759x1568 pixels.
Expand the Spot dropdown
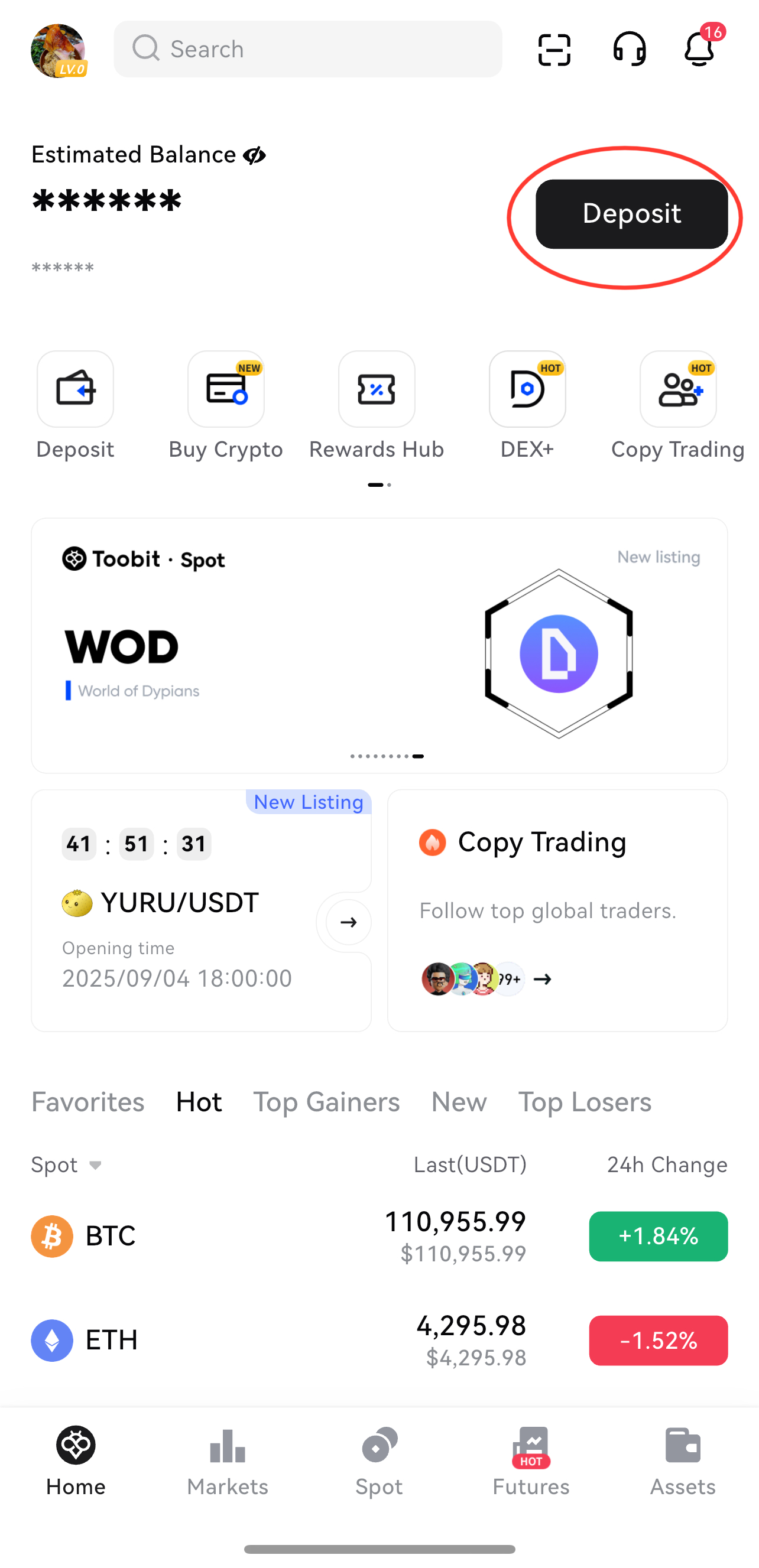tap(66, 1165)
